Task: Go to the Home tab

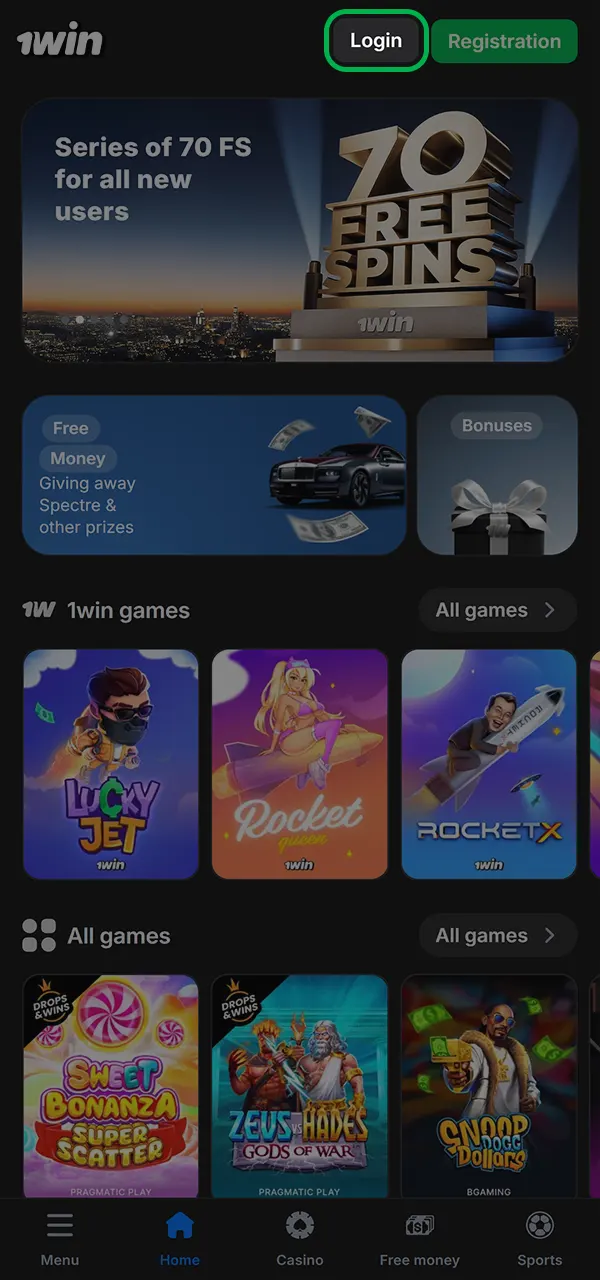Action: pyautogui.click(x=180, y=1239)
